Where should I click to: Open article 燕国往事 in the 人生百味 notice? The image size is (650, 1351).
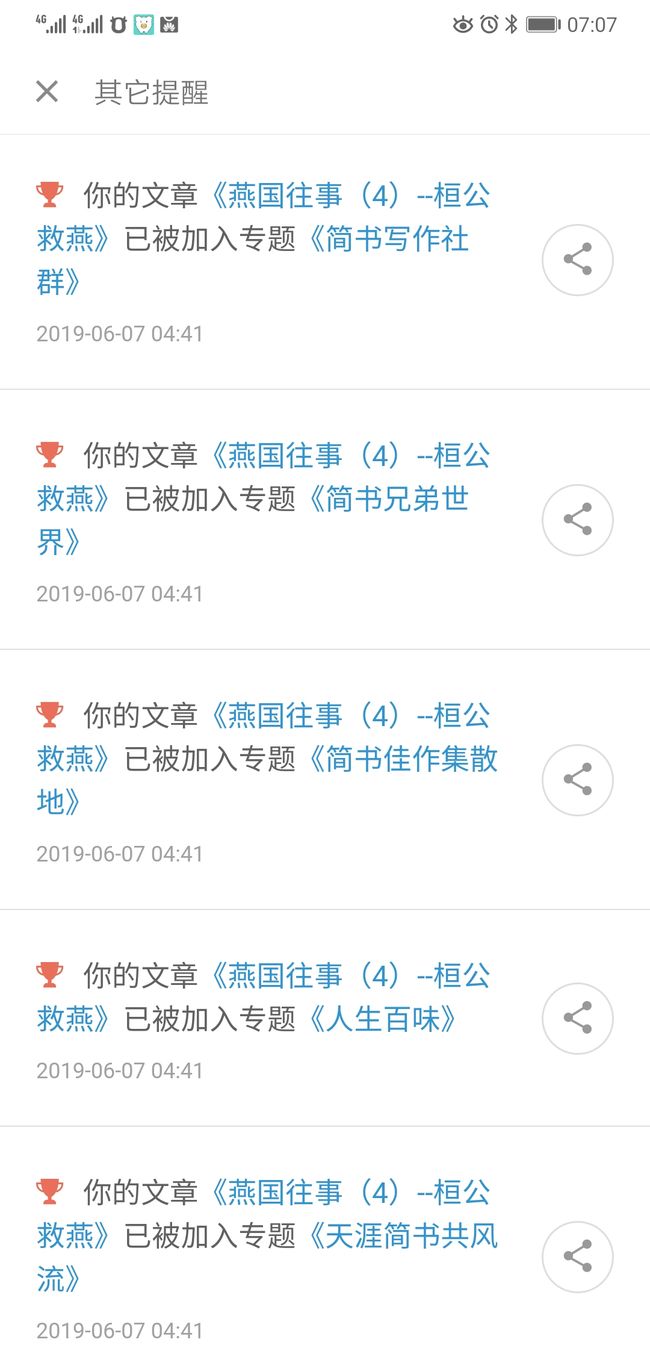point(264,997)
